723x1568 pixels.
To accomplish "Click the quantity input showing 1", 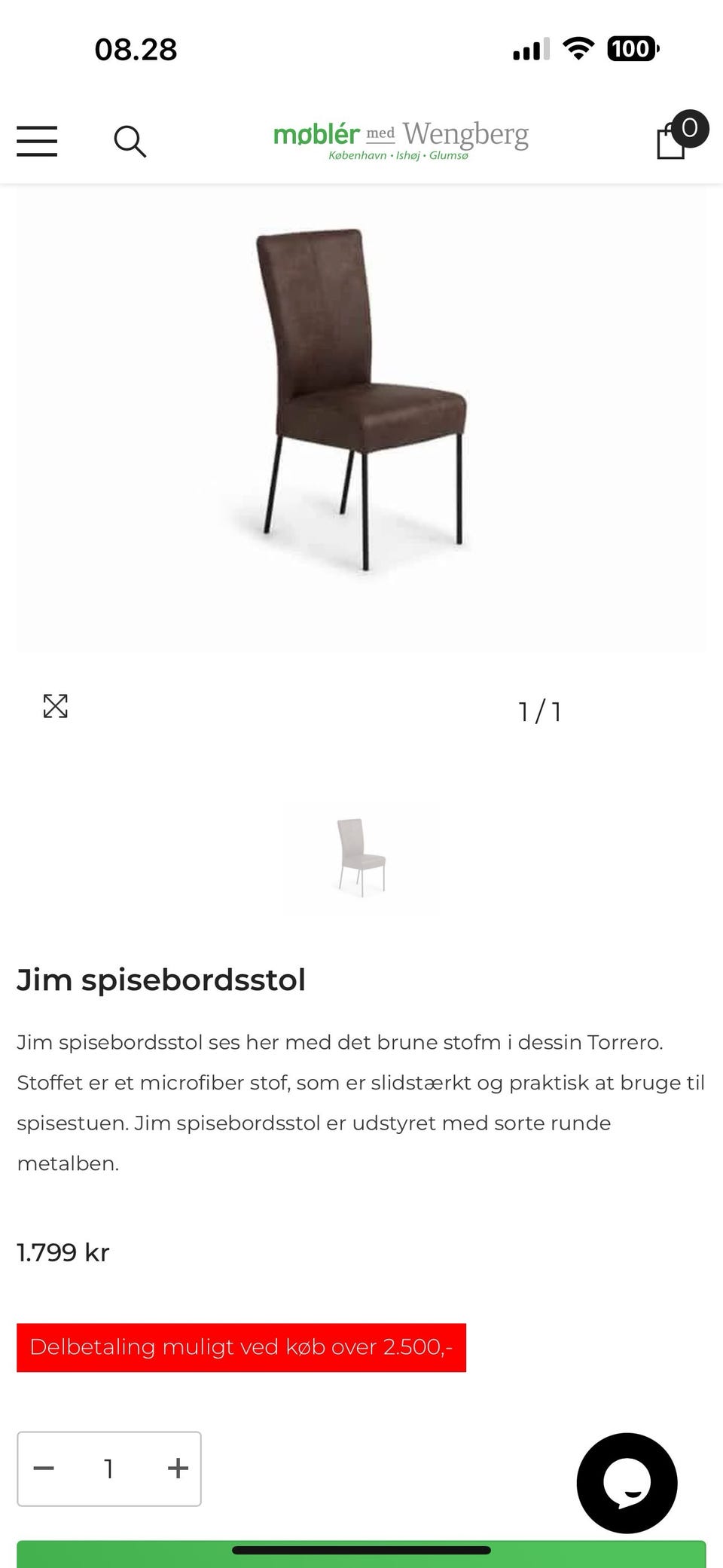I will click(x=111, y=1468).
